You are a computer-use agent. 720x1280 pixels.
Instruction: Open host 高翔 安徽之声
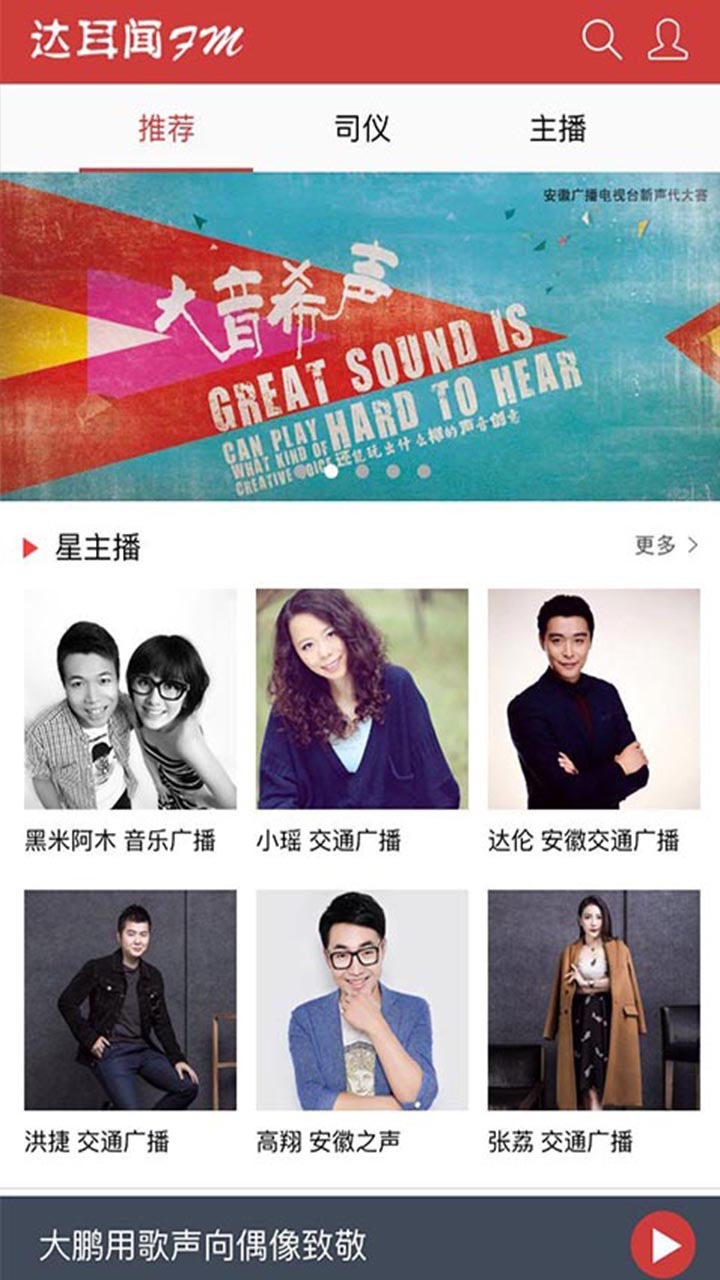(362, 1000)
